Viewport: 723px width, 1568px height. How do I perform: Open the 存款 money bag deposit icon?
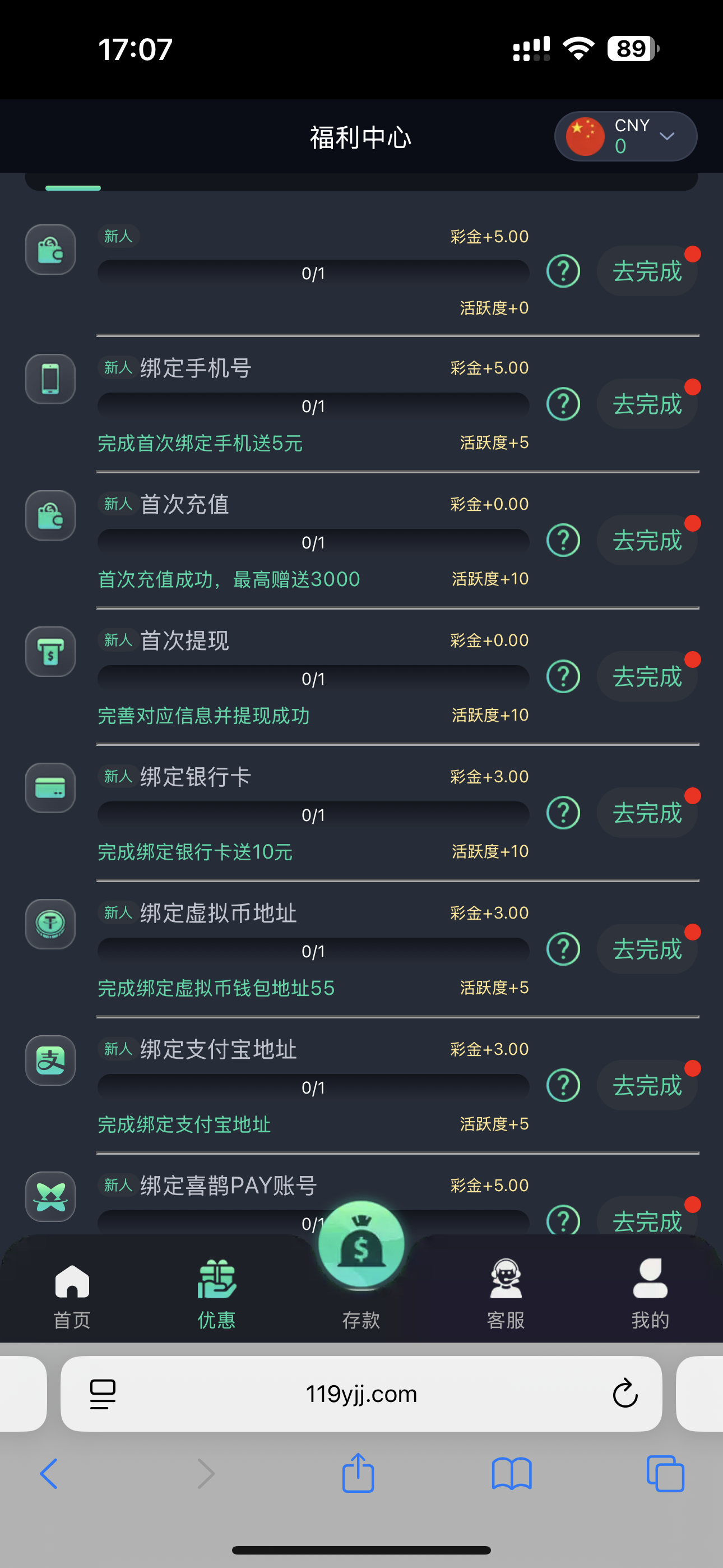click(x=361, y=1246)
